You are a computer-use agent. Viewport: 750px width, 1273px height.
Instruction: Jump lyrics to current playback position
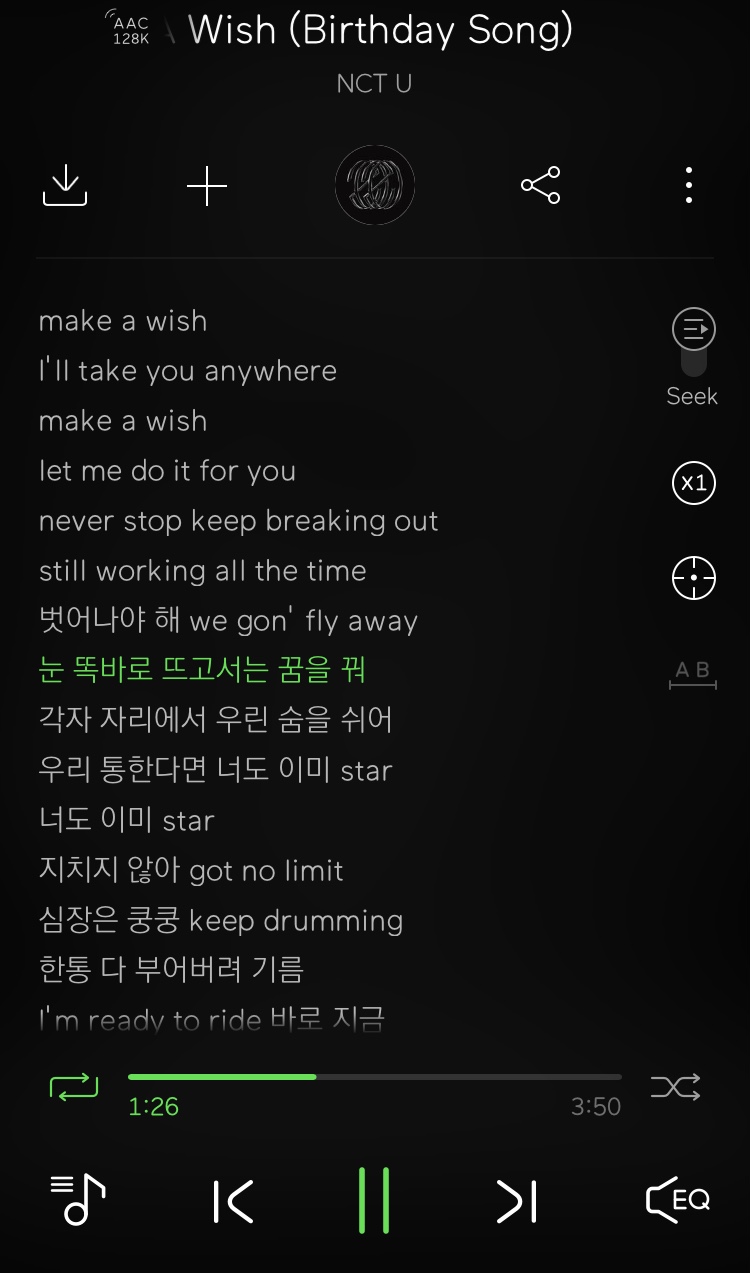(692, 578)
